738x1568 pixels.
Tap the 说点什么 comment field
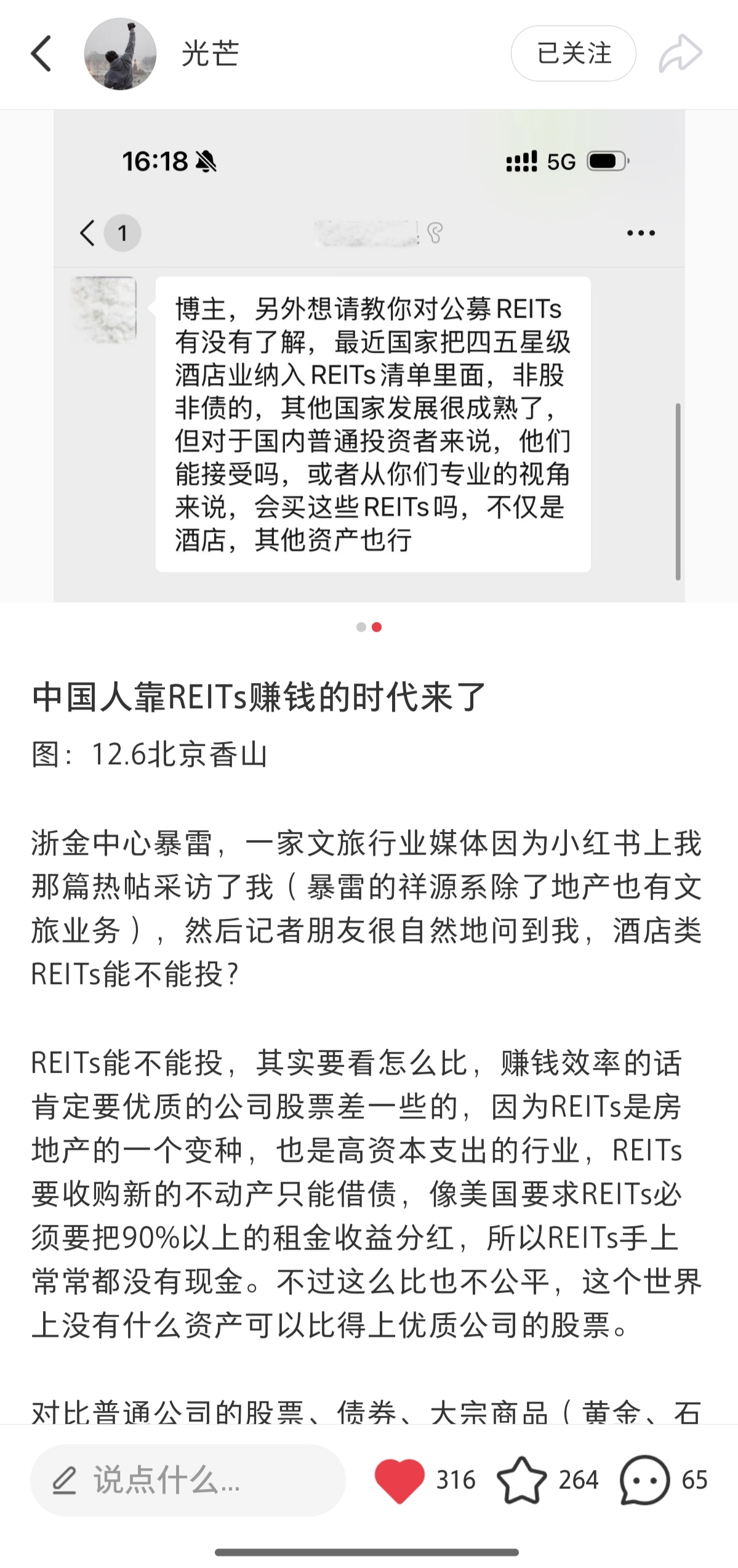188,1480
